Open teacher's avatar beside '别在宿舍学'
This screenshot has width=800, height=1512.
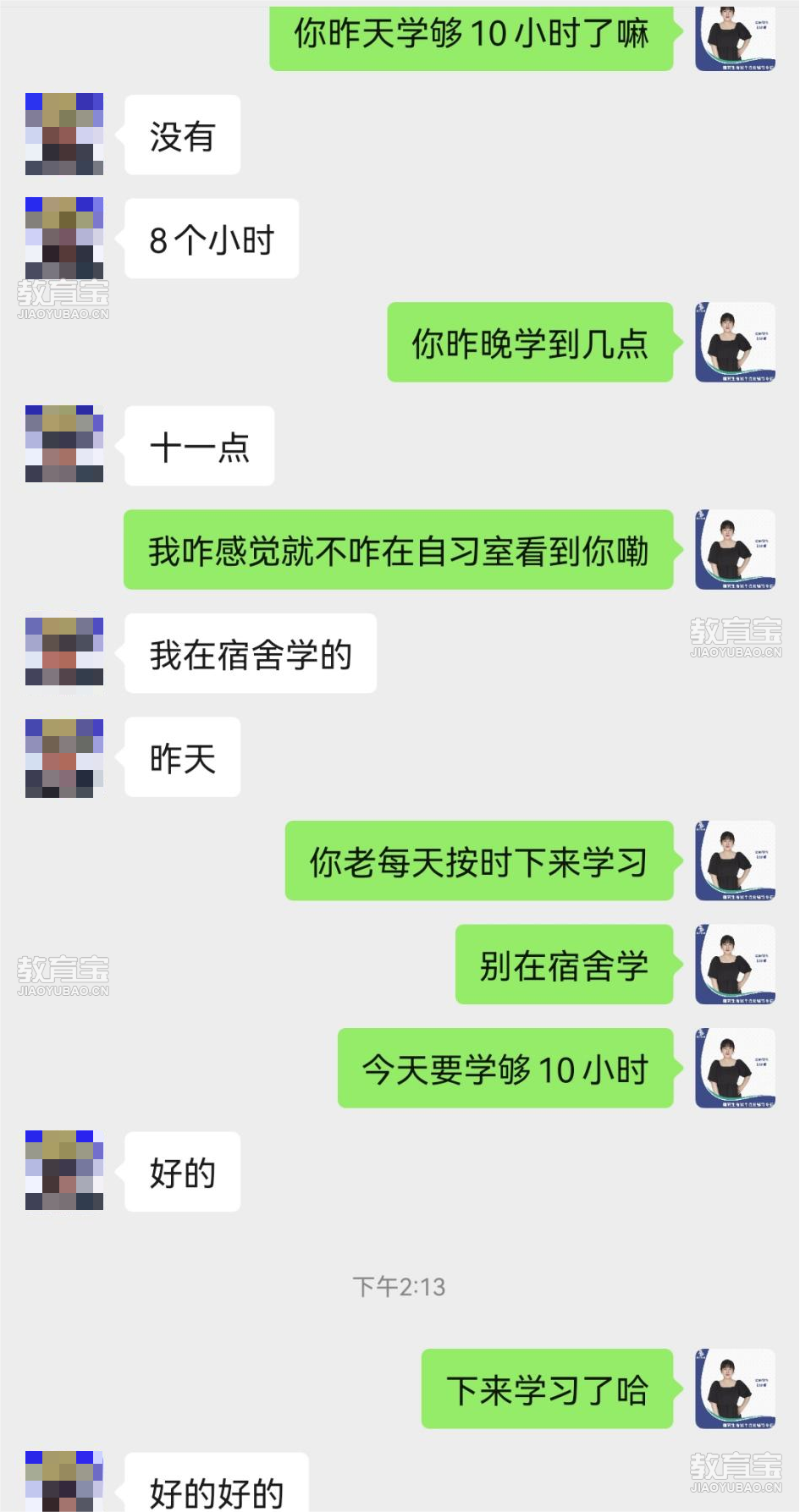click(735, 965)
